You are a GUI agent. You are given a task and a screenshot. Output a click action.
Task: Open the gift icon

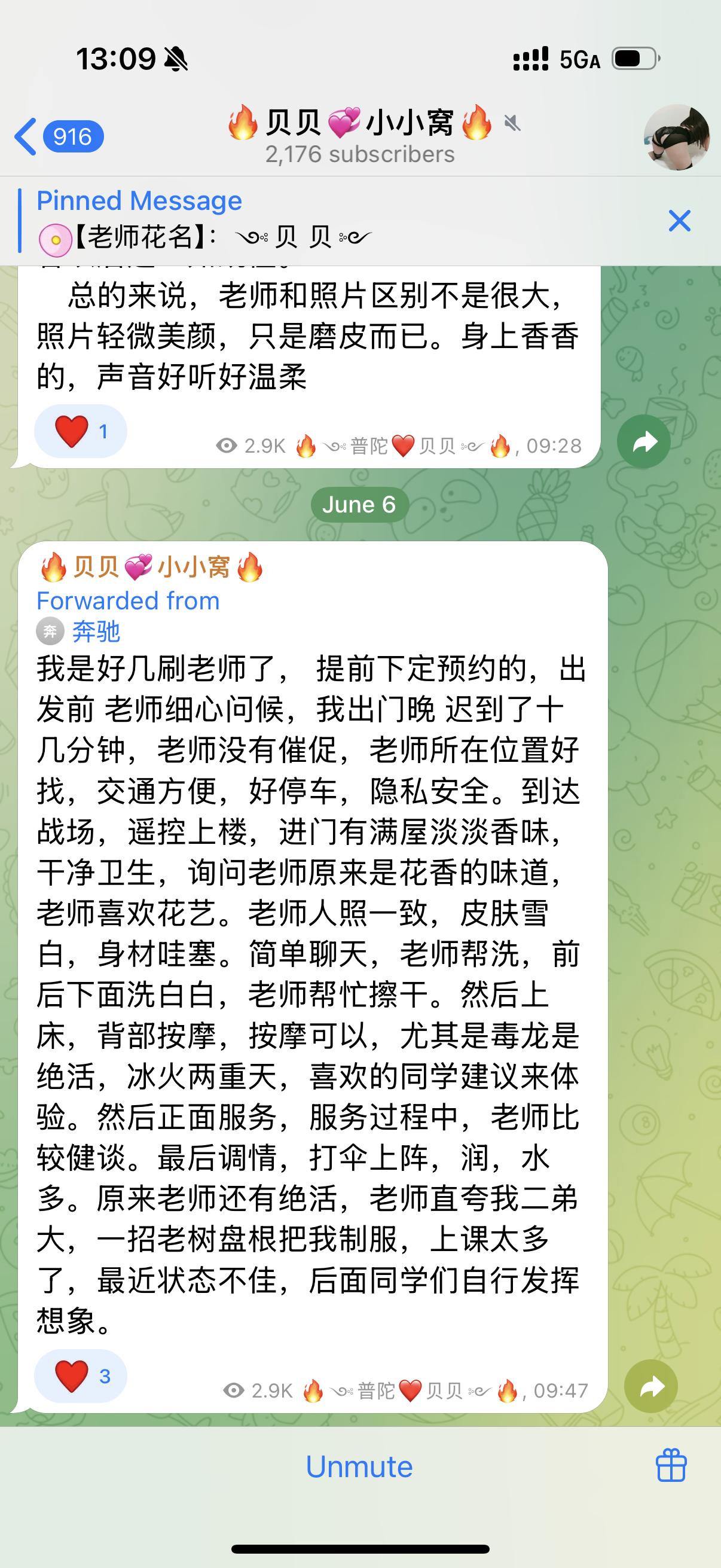tap(671, 1466)
